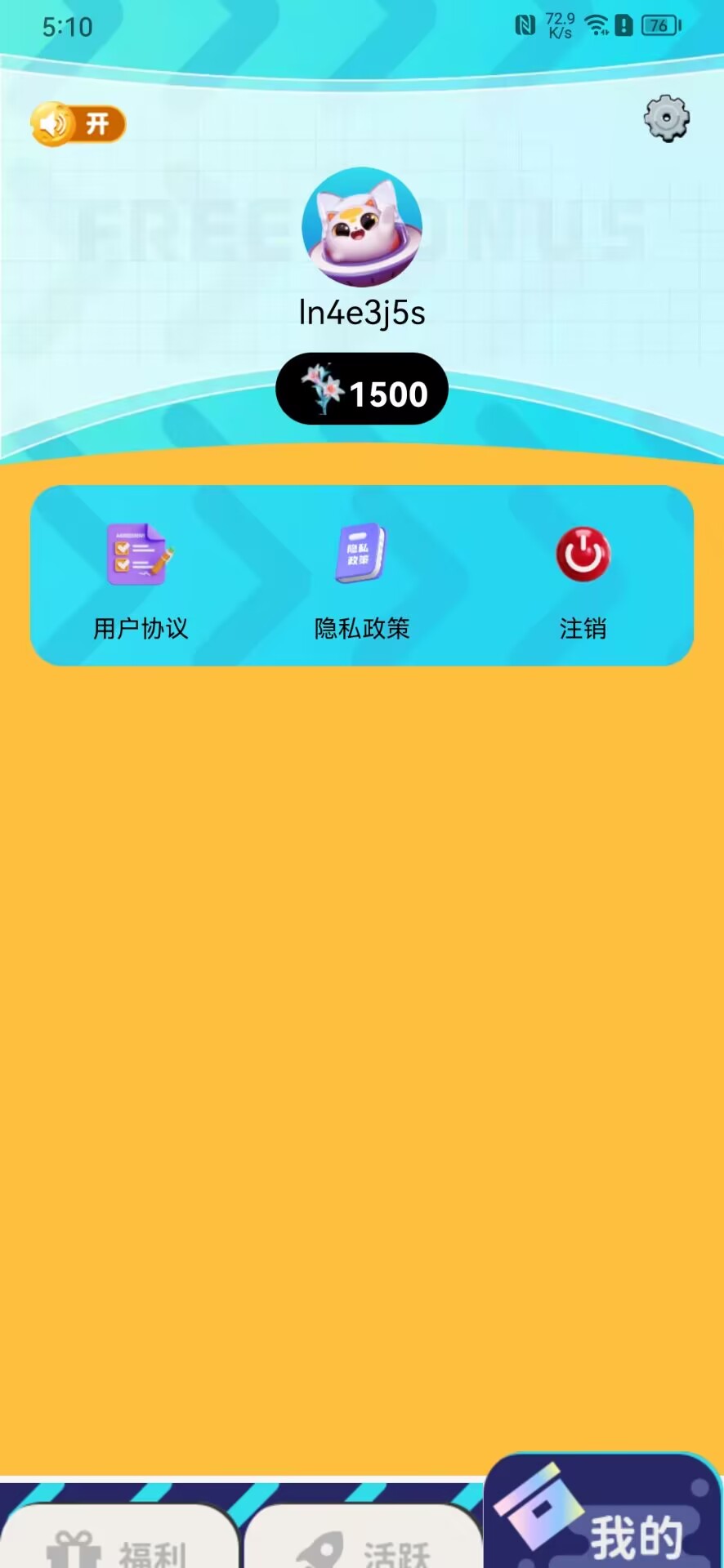Switch to the 活跃 tab
This screenshot has height=1568, width=724.
click(363, 1542)
